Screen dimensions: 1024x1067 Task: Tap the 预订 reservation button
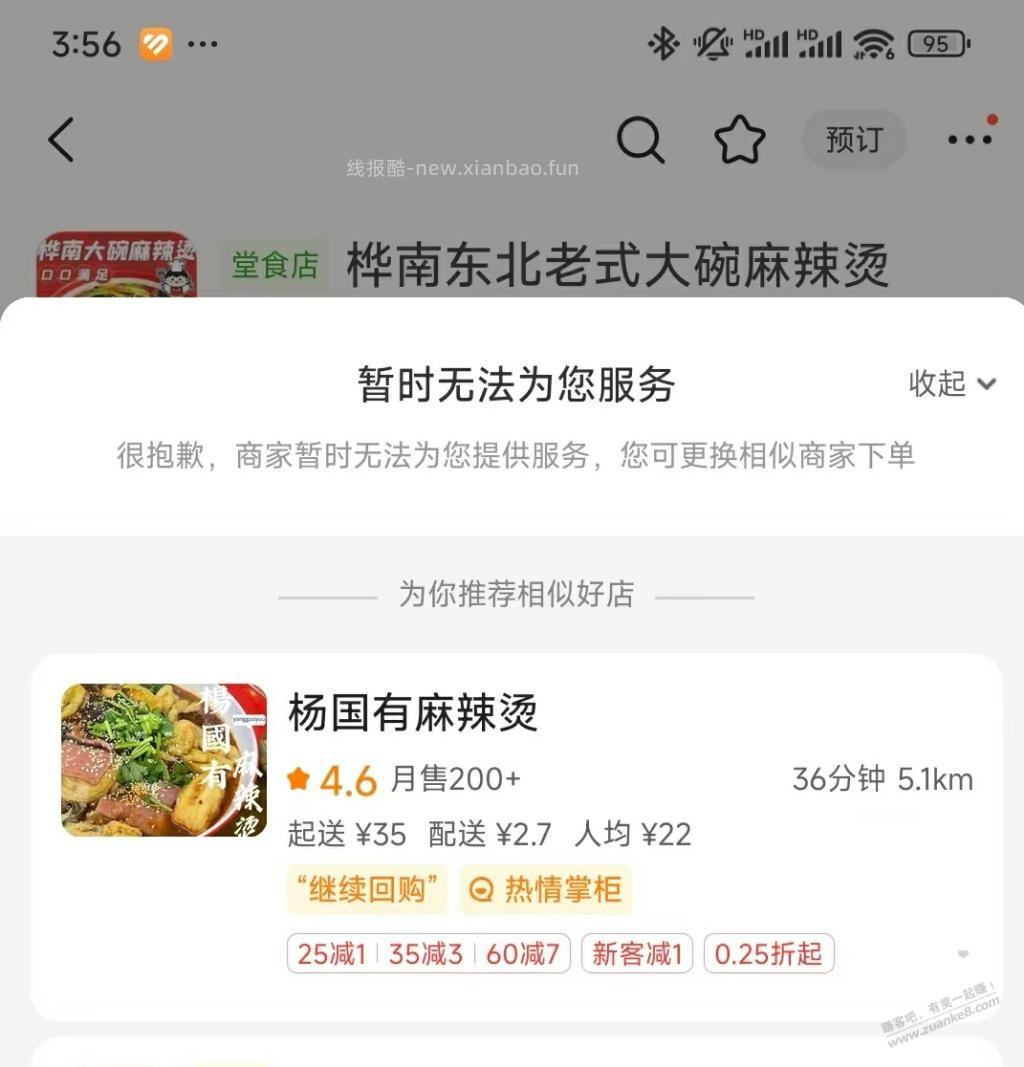point(854,140)
